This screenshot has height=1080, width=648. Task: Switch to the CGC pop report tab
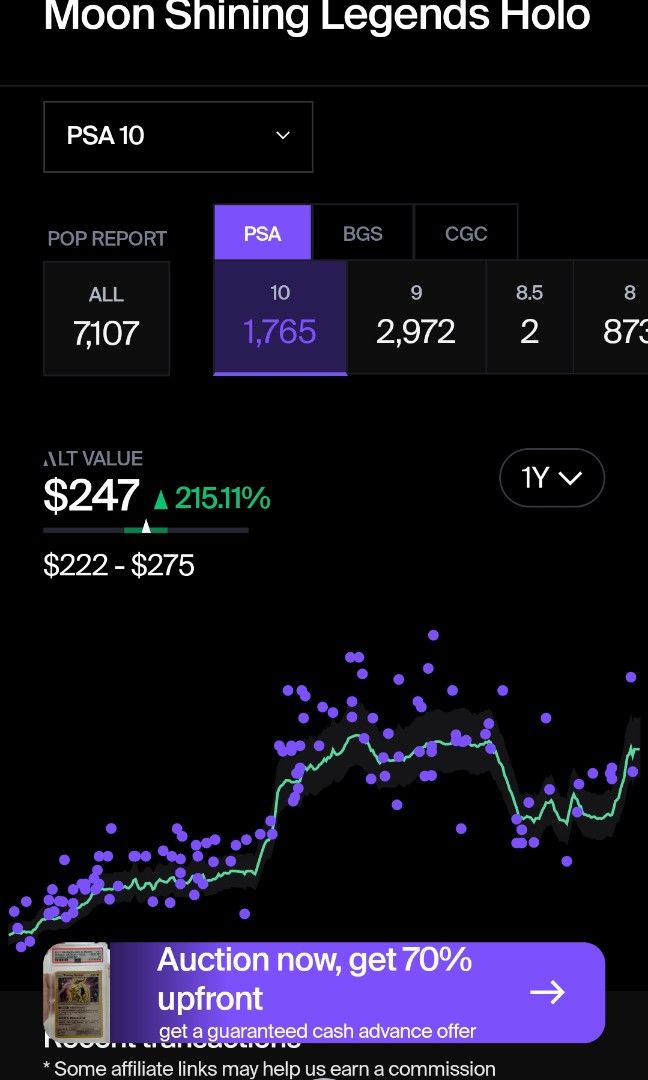(466, 233)
